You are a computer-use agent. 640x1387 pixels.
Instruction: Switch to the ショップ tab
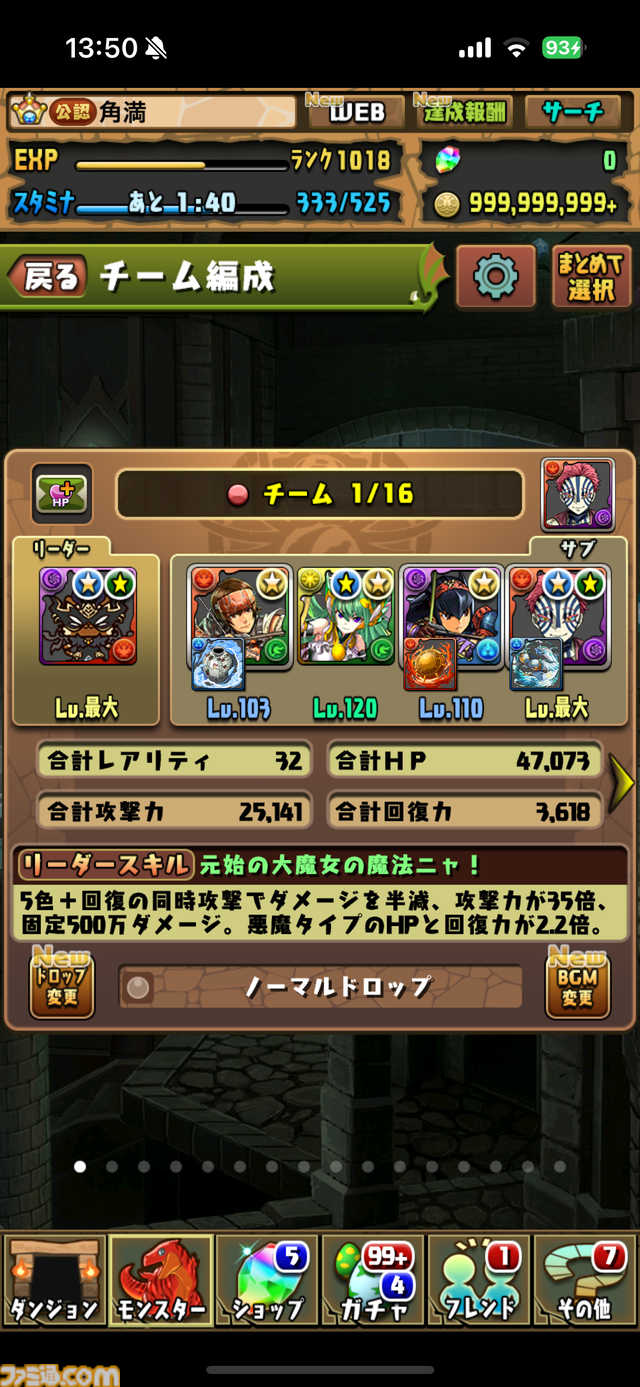click(268, 1280)
